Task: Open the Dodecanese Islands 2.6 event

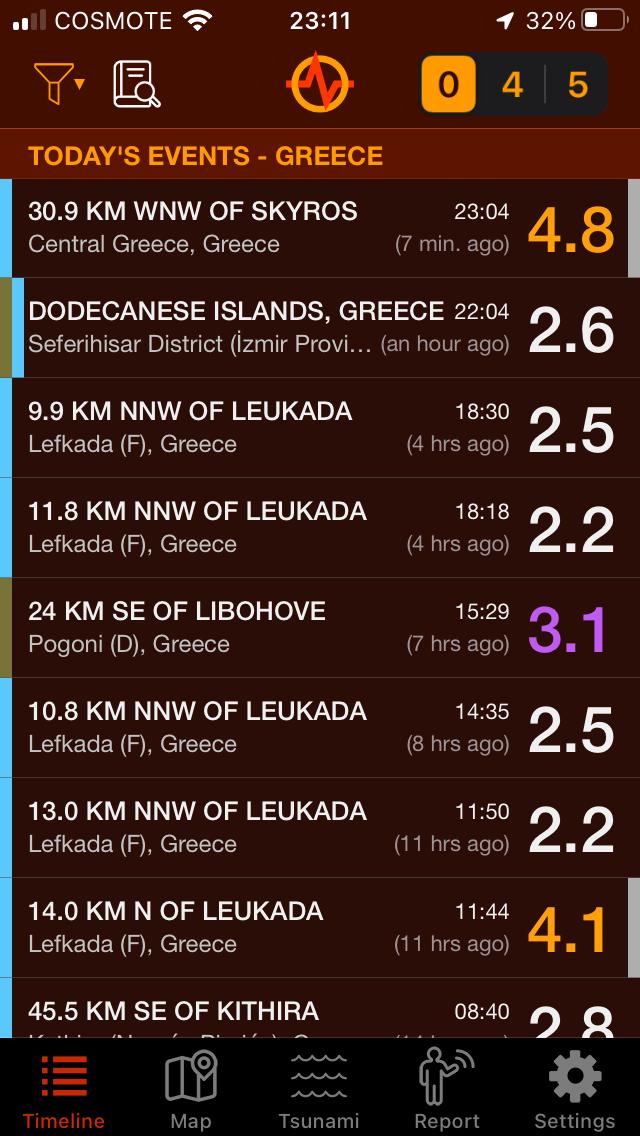Action: pyautogui.click(x=320, y=328)
